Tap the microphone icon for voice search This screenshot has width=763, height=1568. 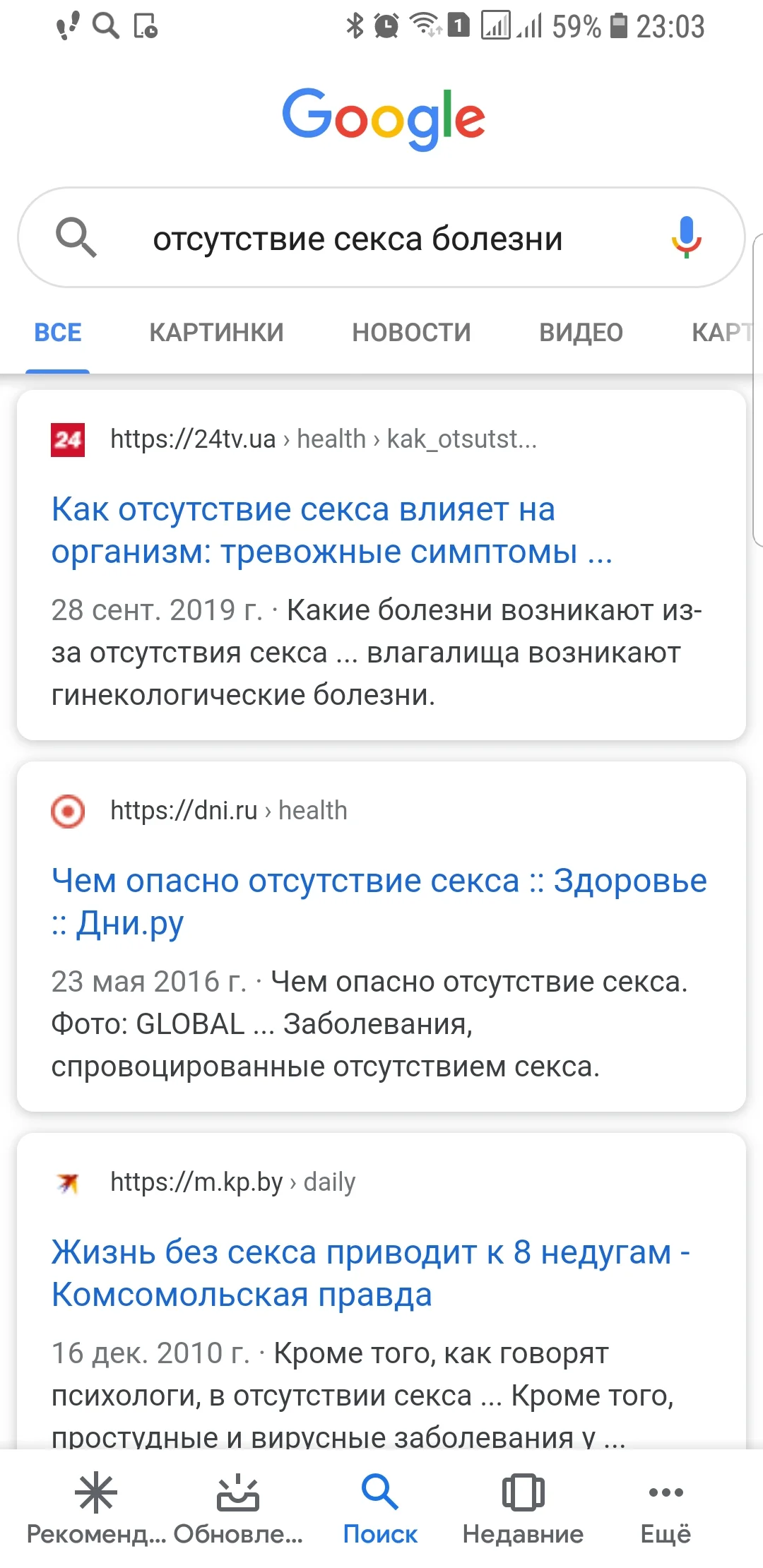[682, 237]
